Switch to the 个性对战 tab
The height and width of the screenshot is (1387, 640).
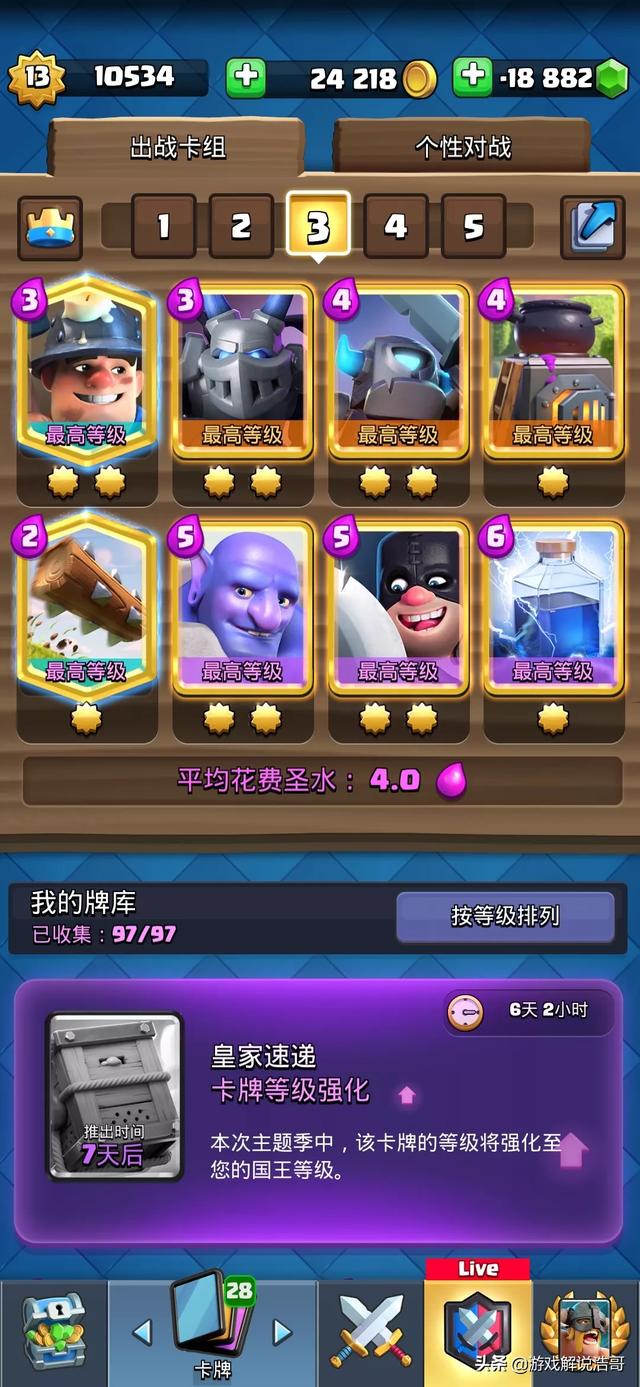click(462, 148)
